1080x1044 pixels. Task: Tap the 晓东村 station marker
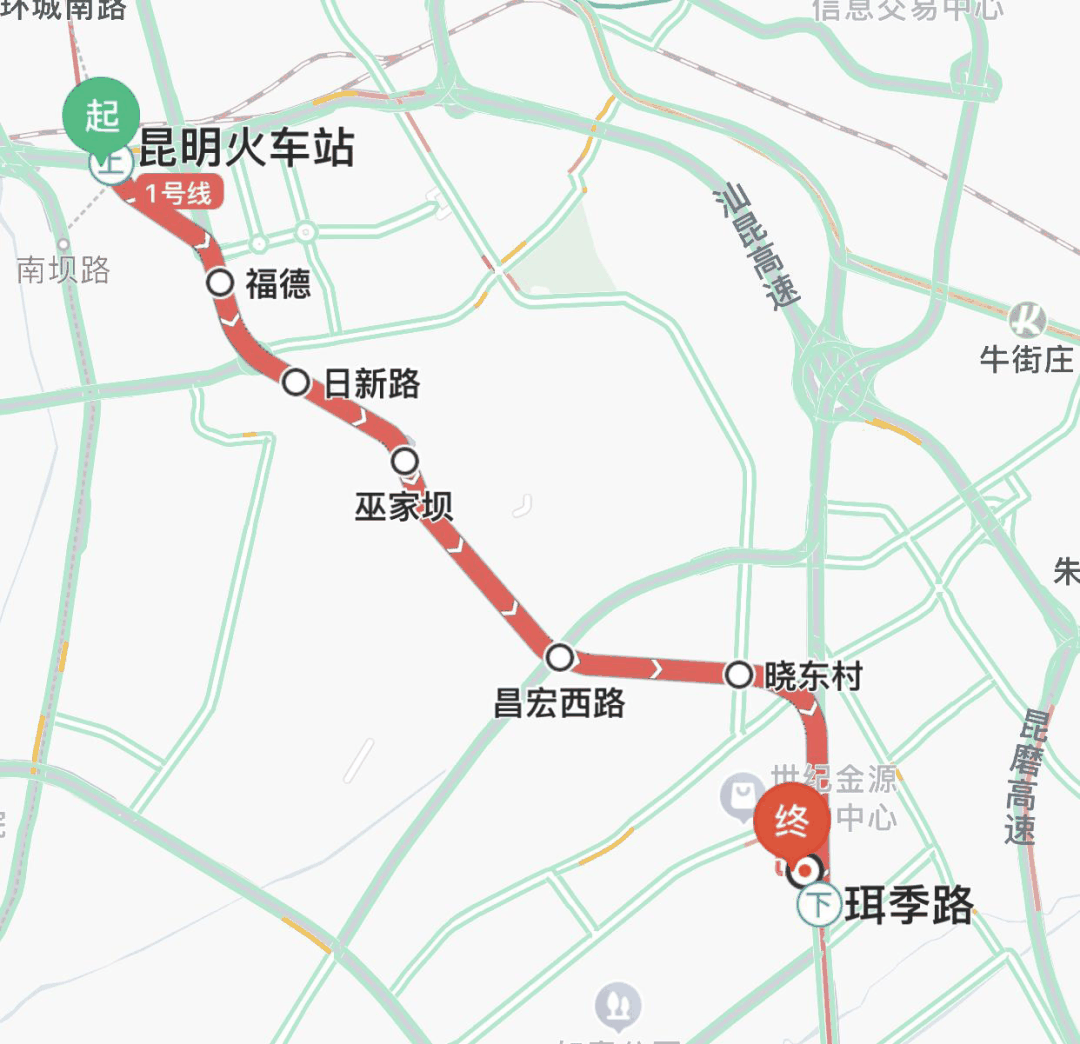[x=739, y=675]
